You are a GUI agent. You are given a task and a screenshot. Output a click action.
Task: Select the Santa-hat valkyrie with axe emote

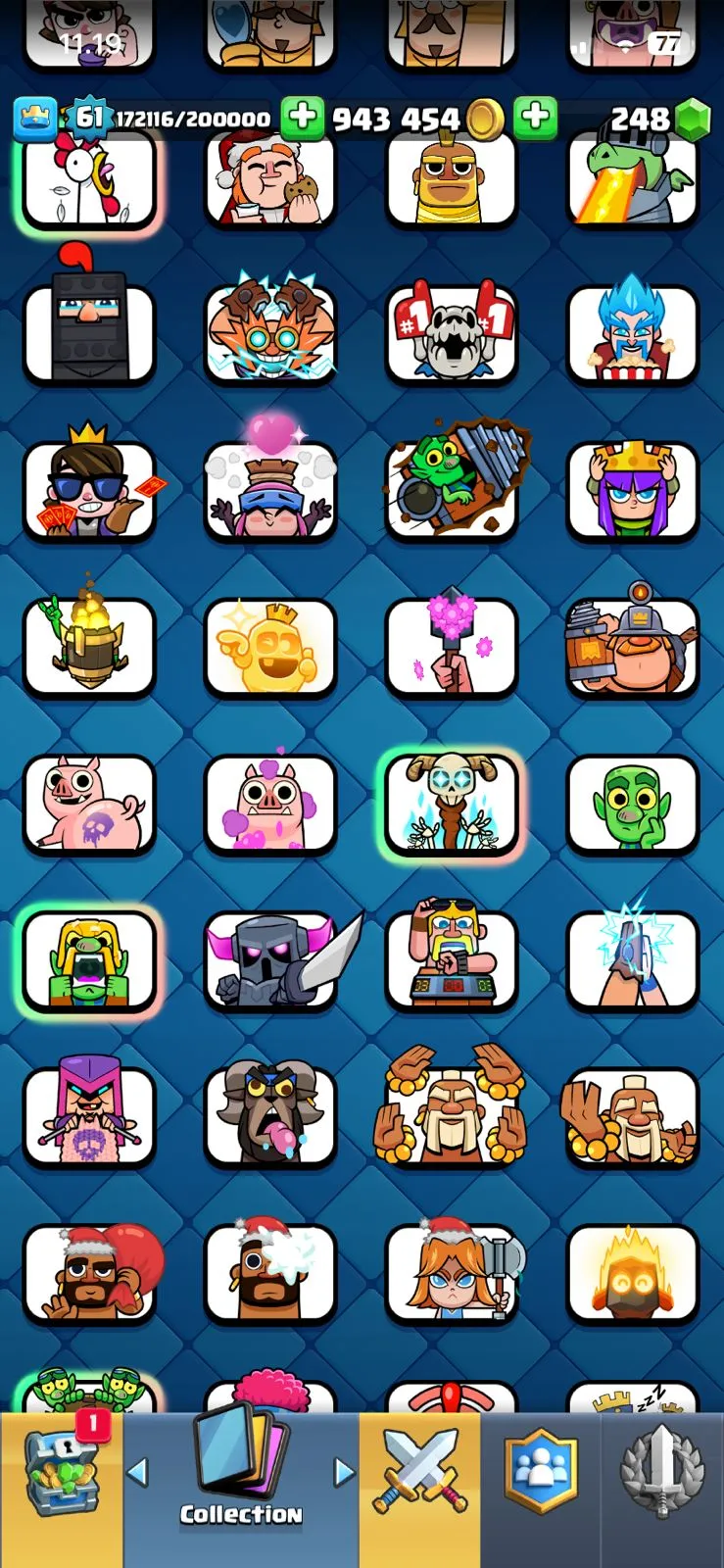pyautogui.click(x=452, y=1274)
